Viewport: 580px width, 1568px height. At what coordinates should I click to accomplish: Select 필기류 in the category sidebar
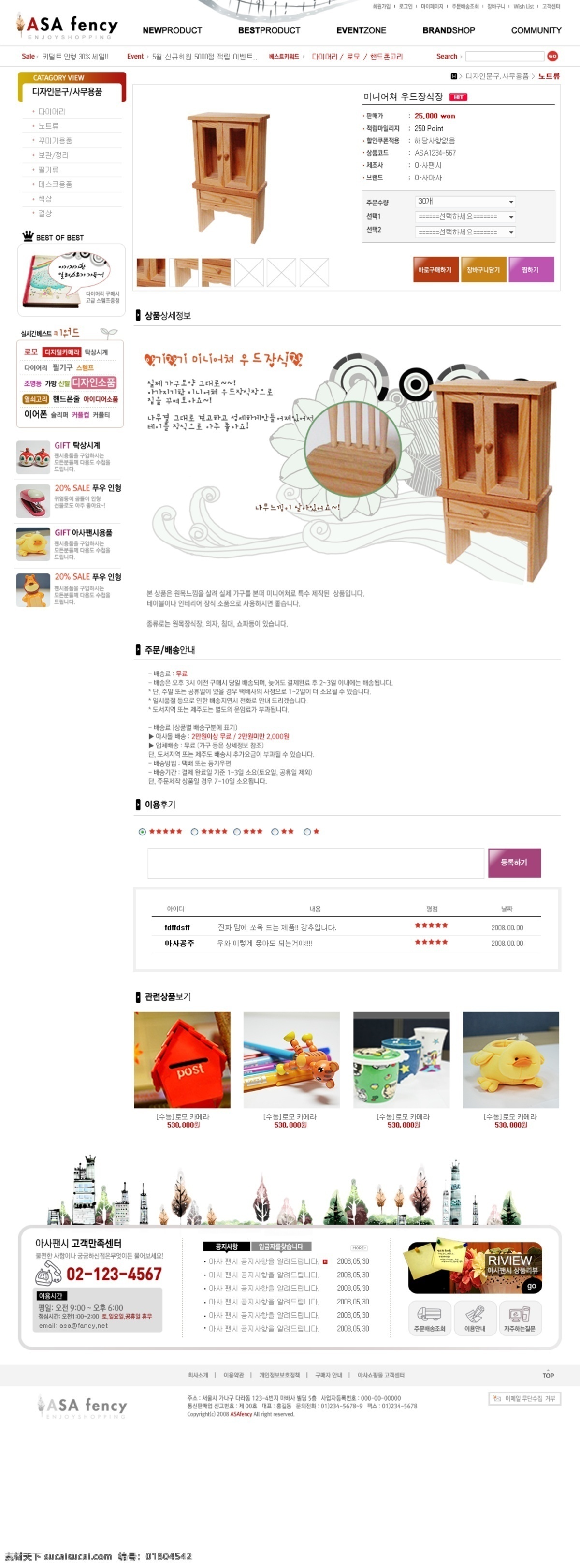tap(49, 170)
